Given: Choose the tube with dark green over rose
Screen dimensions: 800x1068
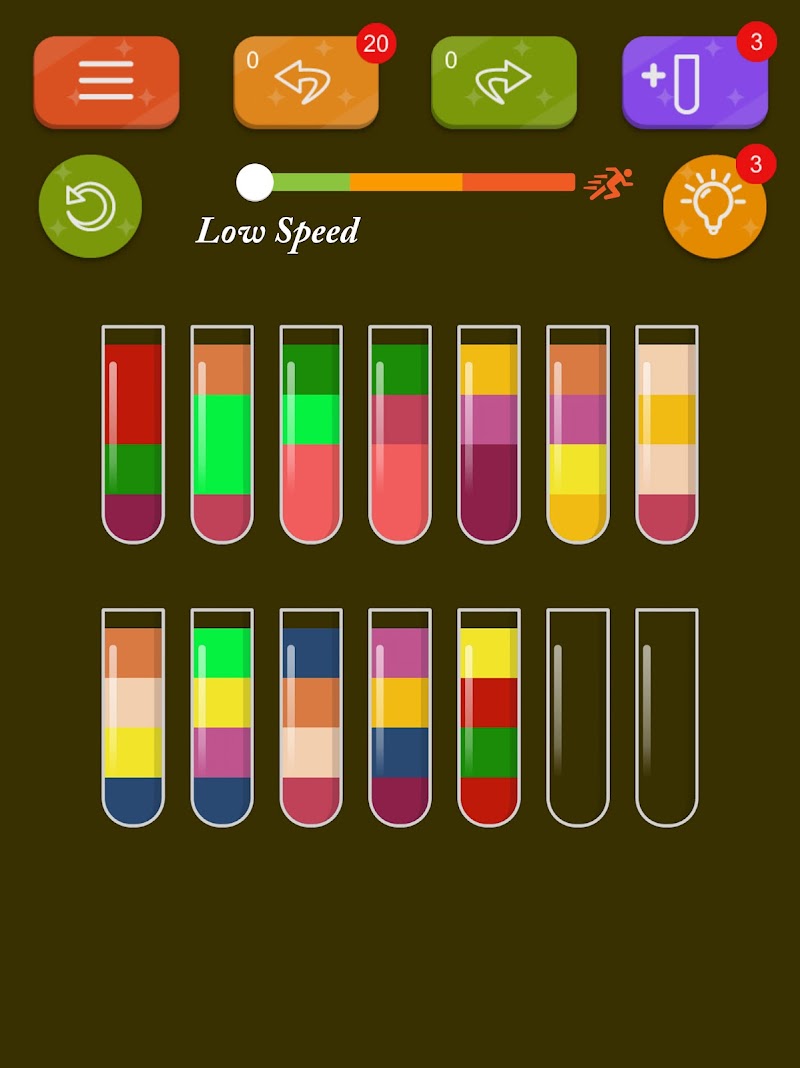Looking at the screenshot, I should click(x=400, y=435).
